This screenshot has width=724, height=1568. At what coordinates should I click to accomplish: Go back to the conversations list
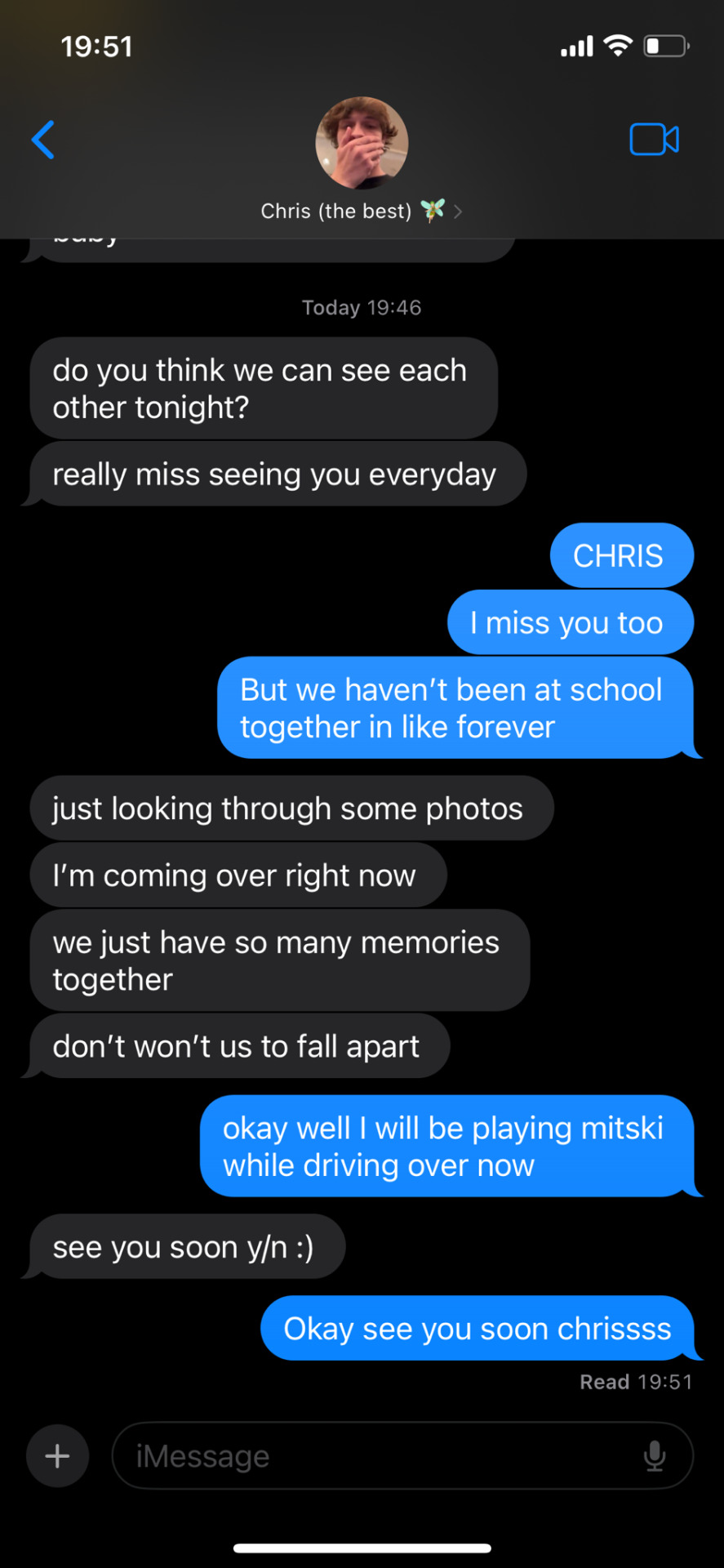(43, 140)
